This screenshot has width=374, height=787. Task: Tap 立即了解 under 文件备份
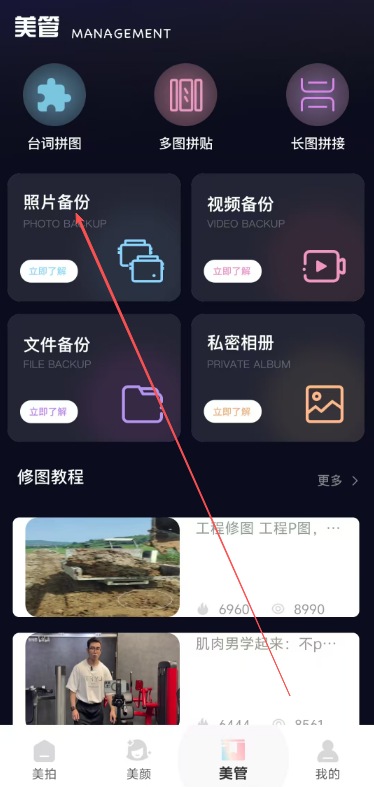(x=49, y=412)
